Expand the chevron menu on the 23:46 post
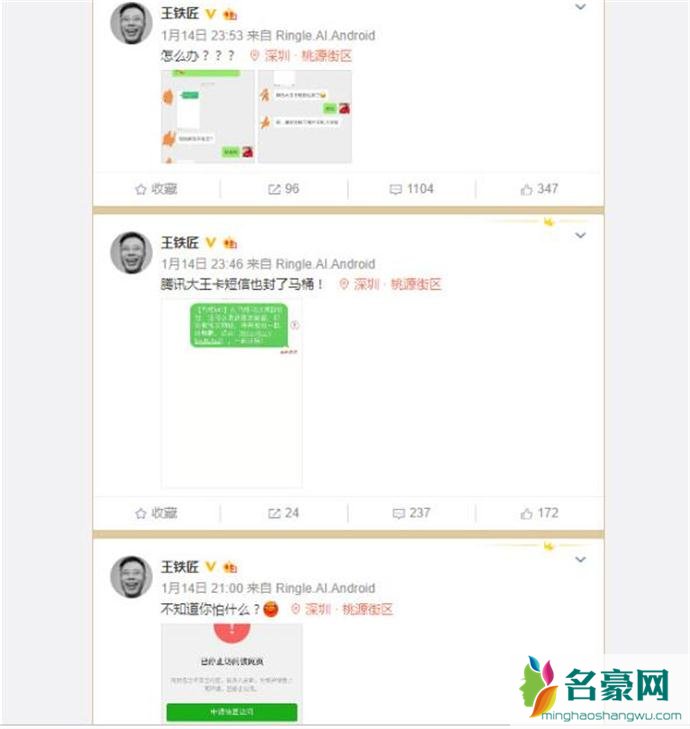 coord(580,236)
